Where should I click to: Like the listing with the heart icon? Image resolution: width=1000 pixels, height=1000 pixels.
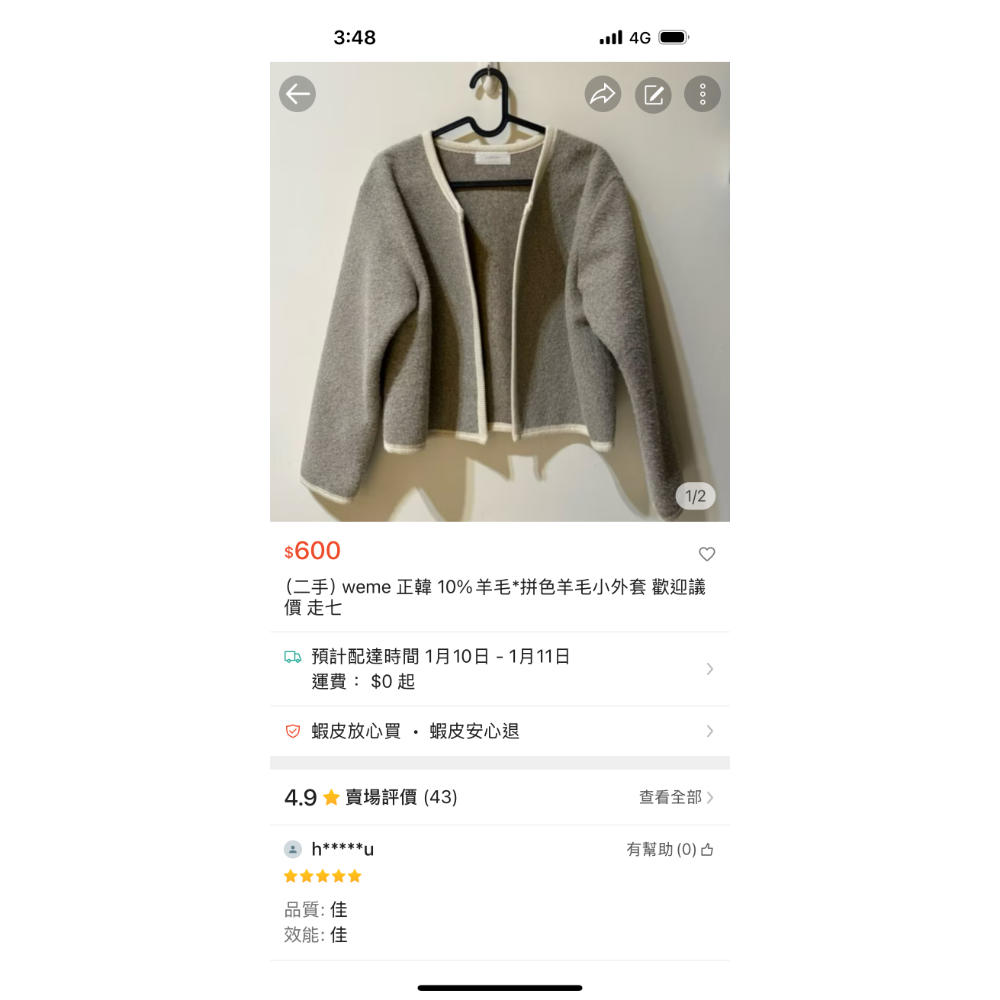coord(707,554)
